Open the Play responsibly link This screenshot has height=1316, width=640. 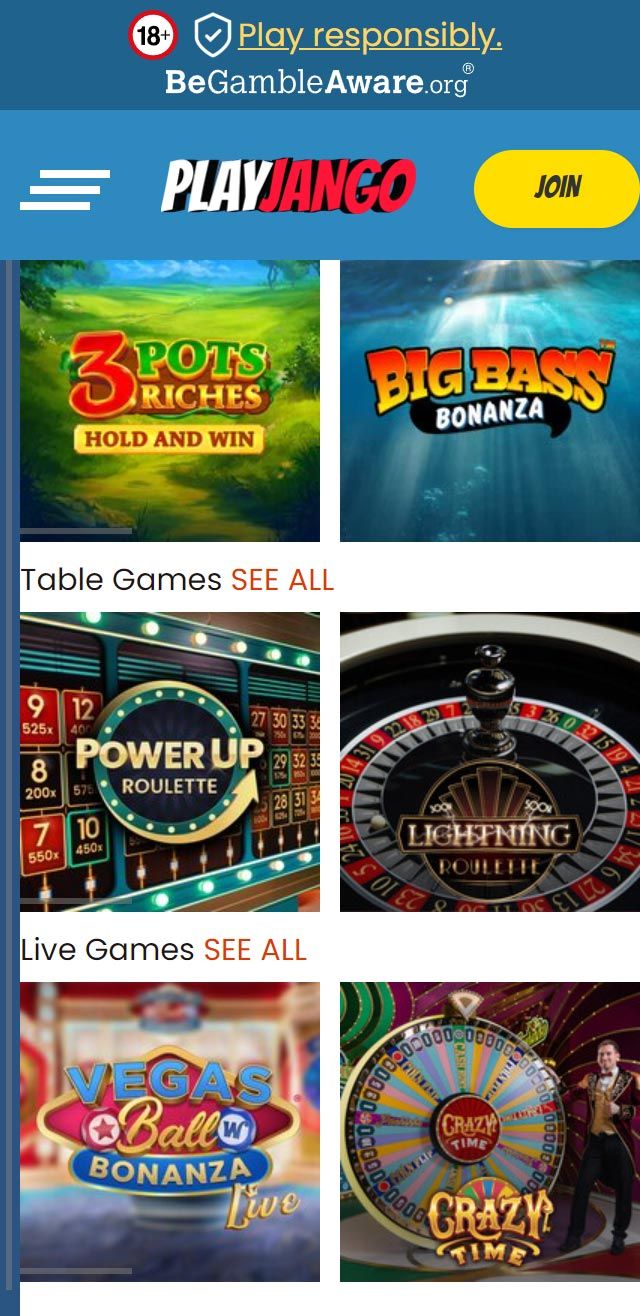coord(369,36)
